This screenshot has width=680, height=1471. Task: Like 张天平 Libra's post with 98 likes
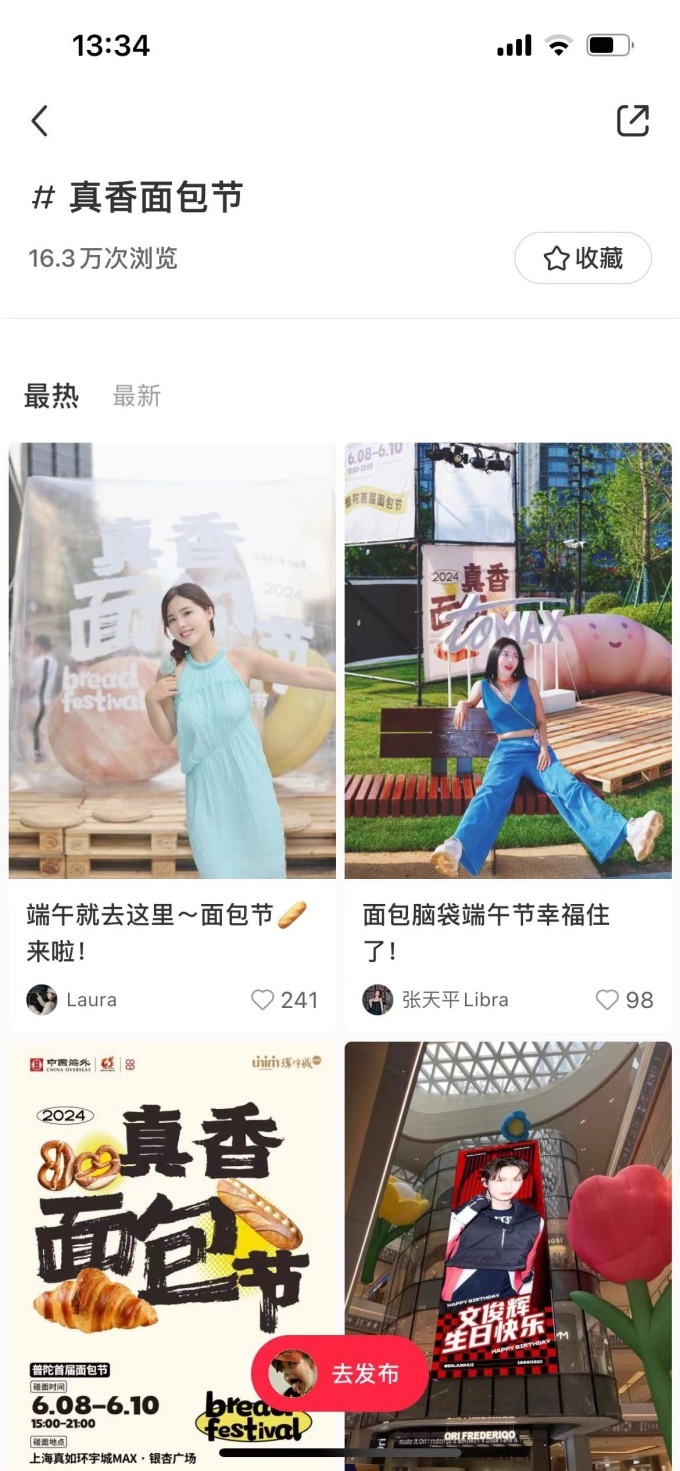(607, 1000)
